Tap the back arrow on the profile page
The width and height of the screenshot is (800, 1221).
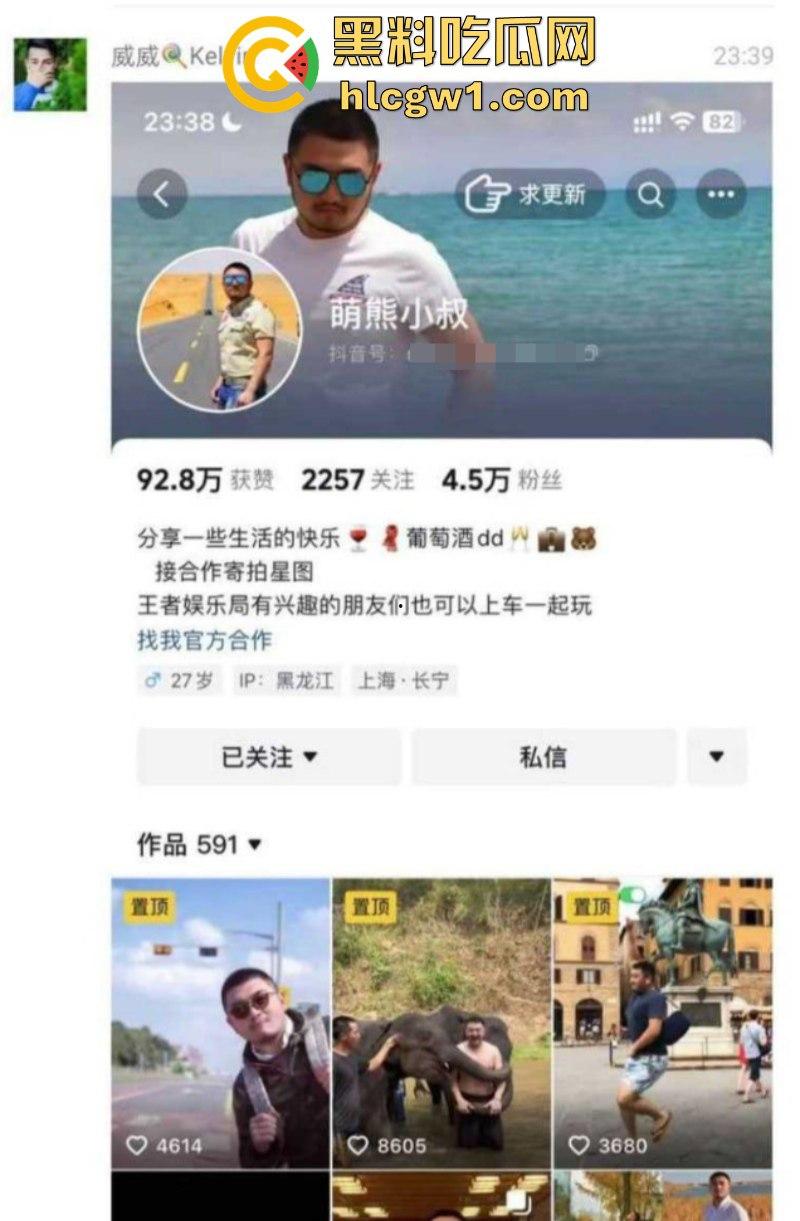(x=162, y=194)
